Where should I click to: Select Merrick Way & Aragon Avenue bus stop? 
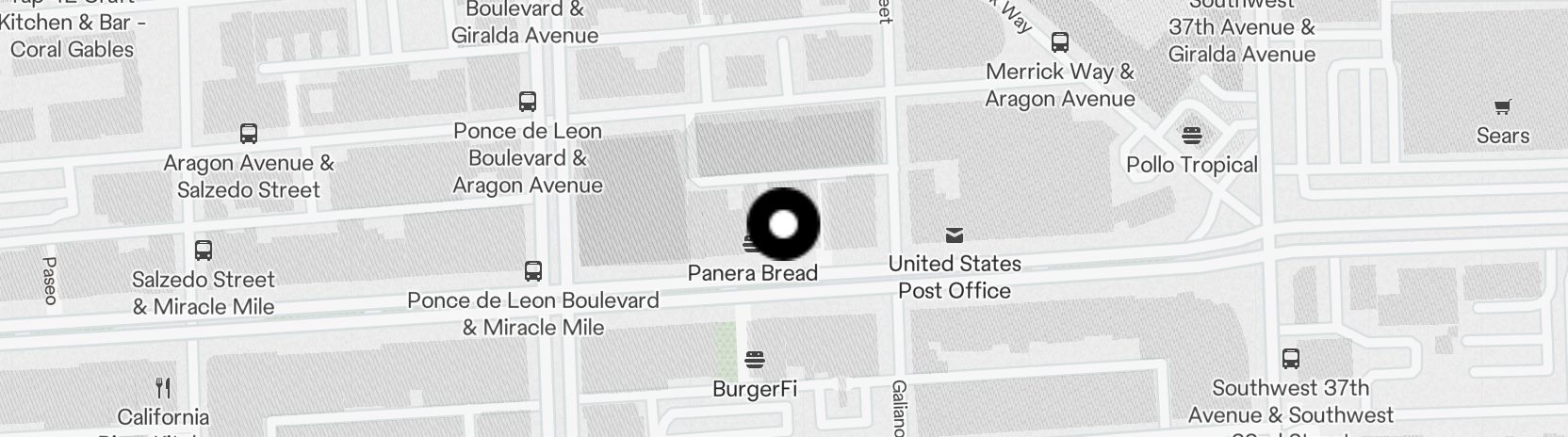[1059, 42]
